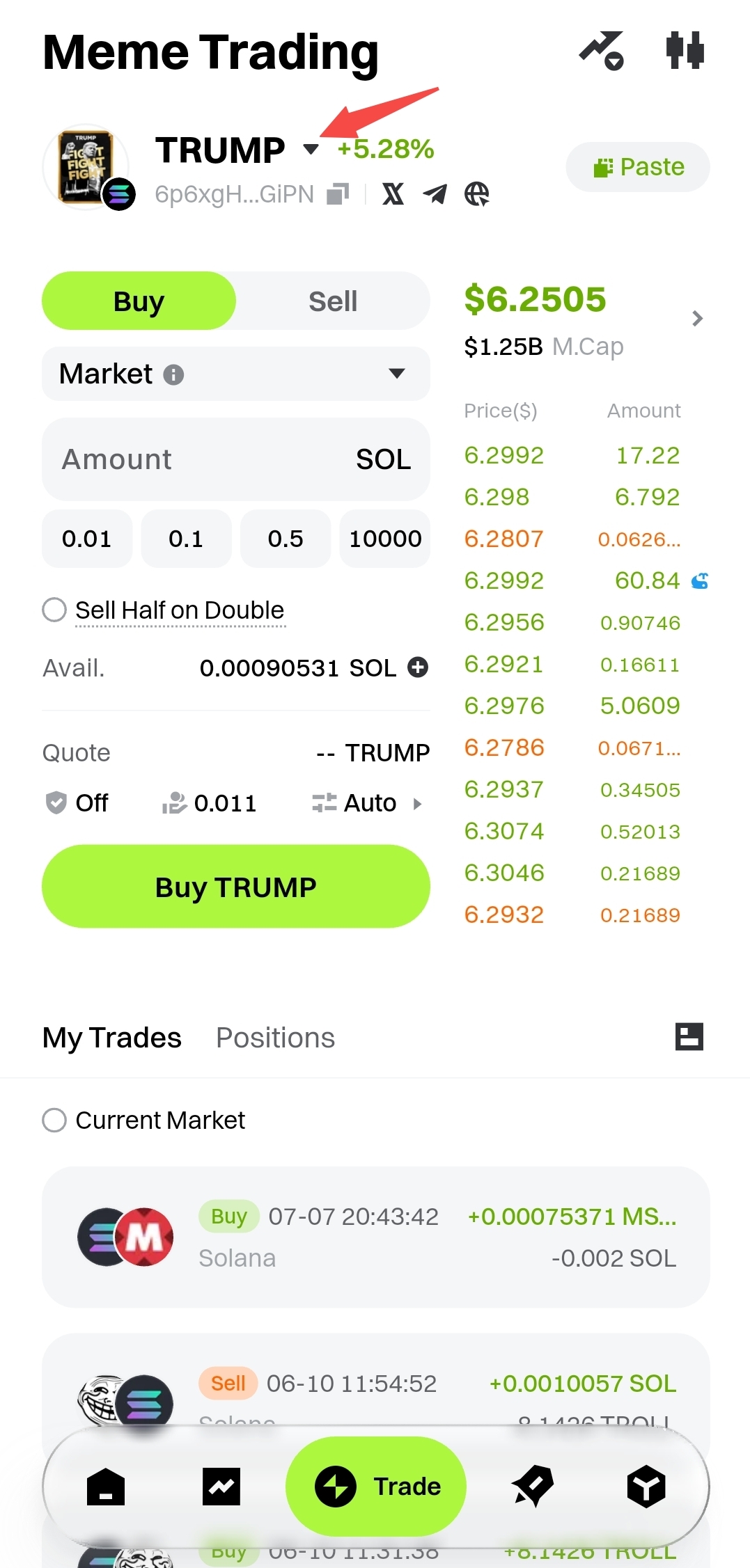Go to the home tab
The height and width of the screenshot is (1568, 750).
tap(106, 1487)
